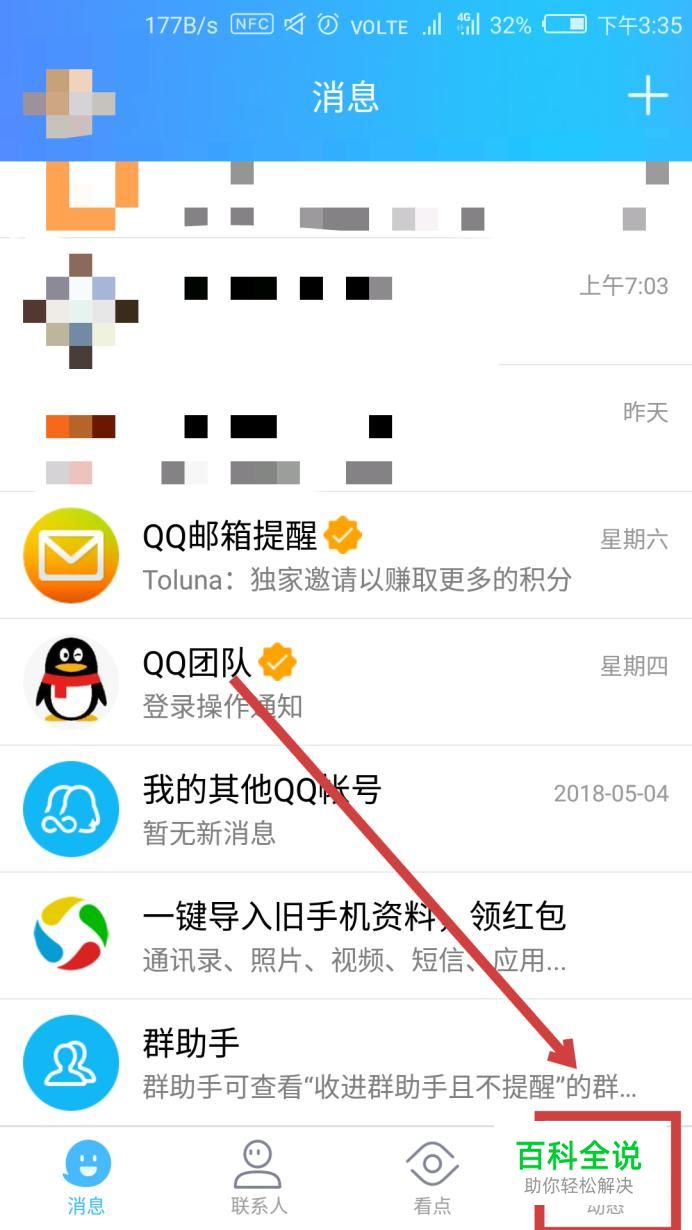Image resolution: width=692 pixels, height=1230 pixels.
Task: Open 我的其他QQ帐号
Action: (x=345, y=808)
